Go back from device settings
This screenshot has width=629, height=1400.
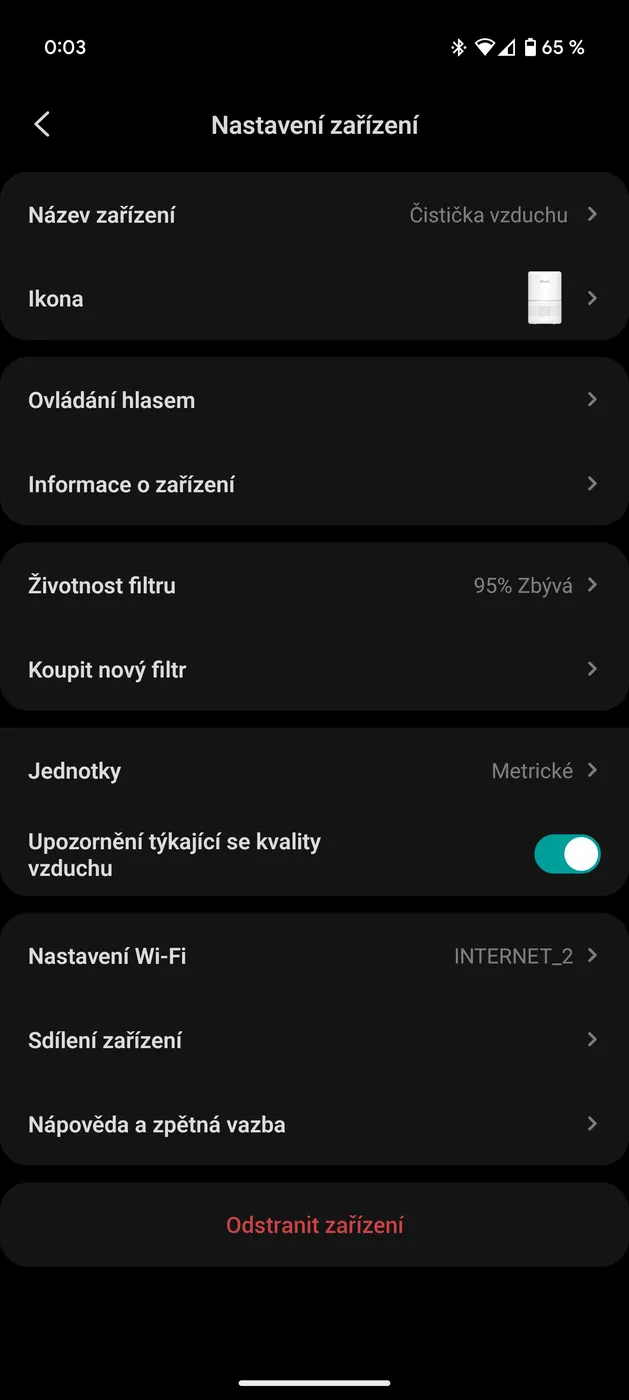(42, 124)
